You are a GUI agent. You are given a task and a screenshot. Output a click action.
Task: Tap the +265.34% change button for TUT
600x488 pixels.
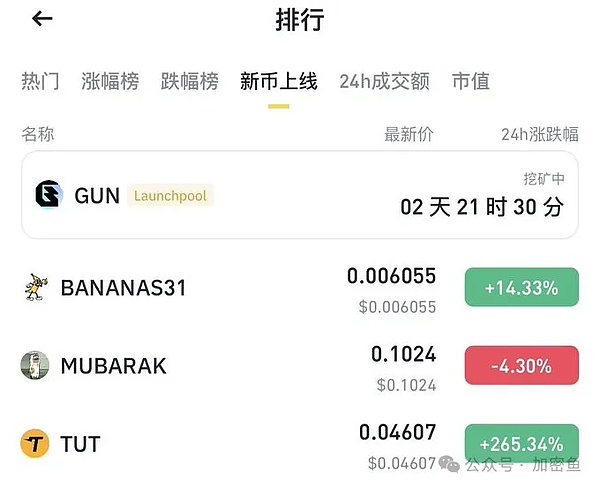[x=521, y=443]
